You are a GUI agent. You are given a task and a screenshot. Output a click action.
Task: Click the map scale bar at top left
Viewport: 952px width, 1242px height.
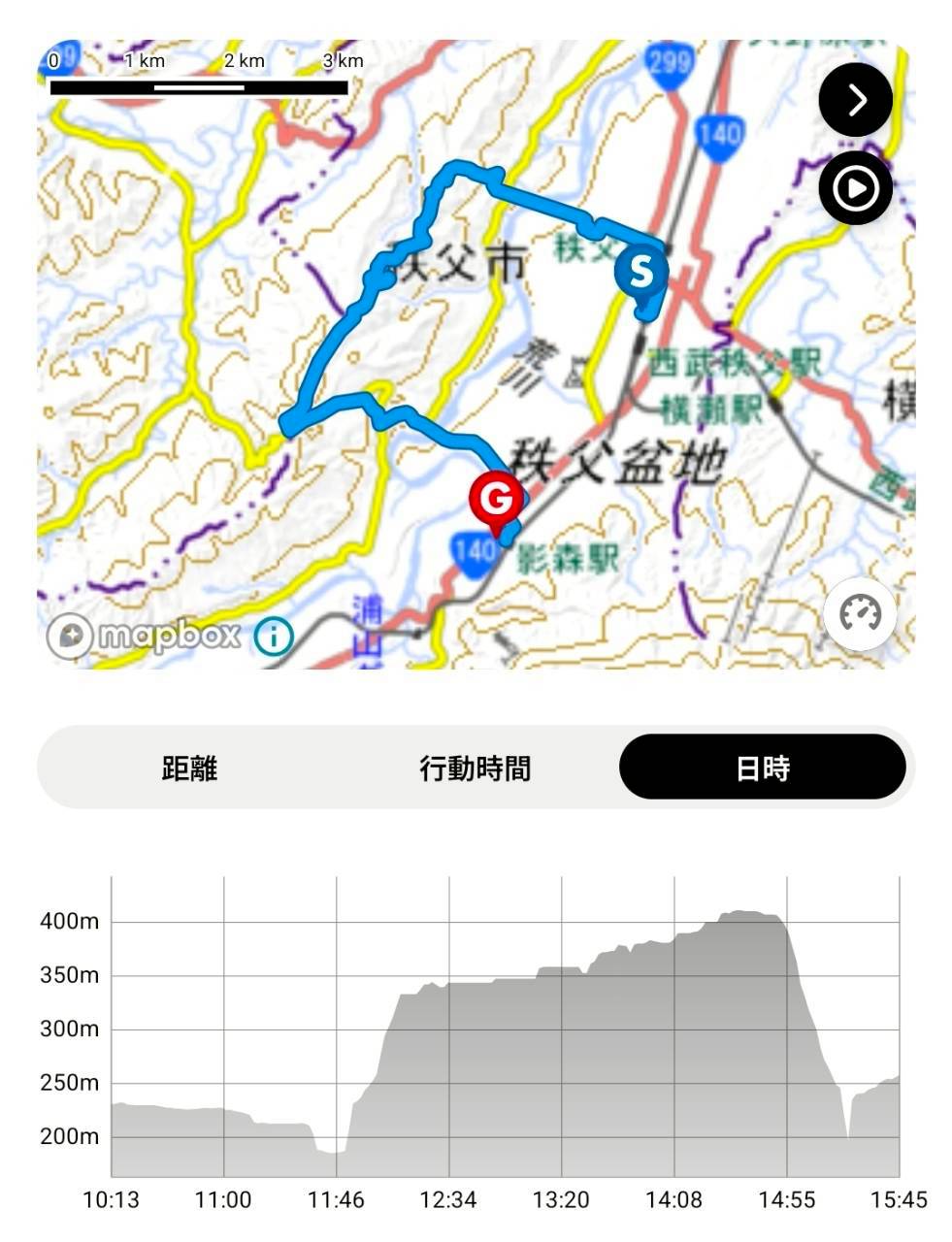[x=199, y=87]
